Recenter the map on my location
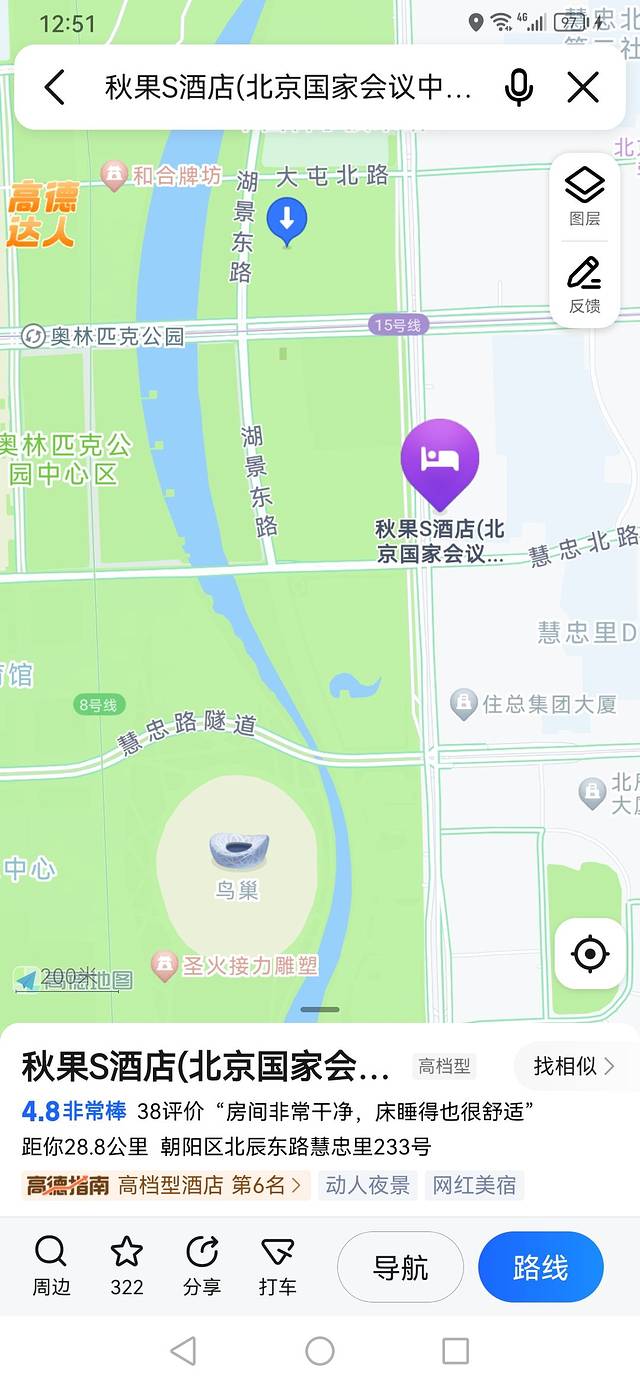The width and height of the screenshot is (640, 1386). pyautogui.click(x=590, y=954)
